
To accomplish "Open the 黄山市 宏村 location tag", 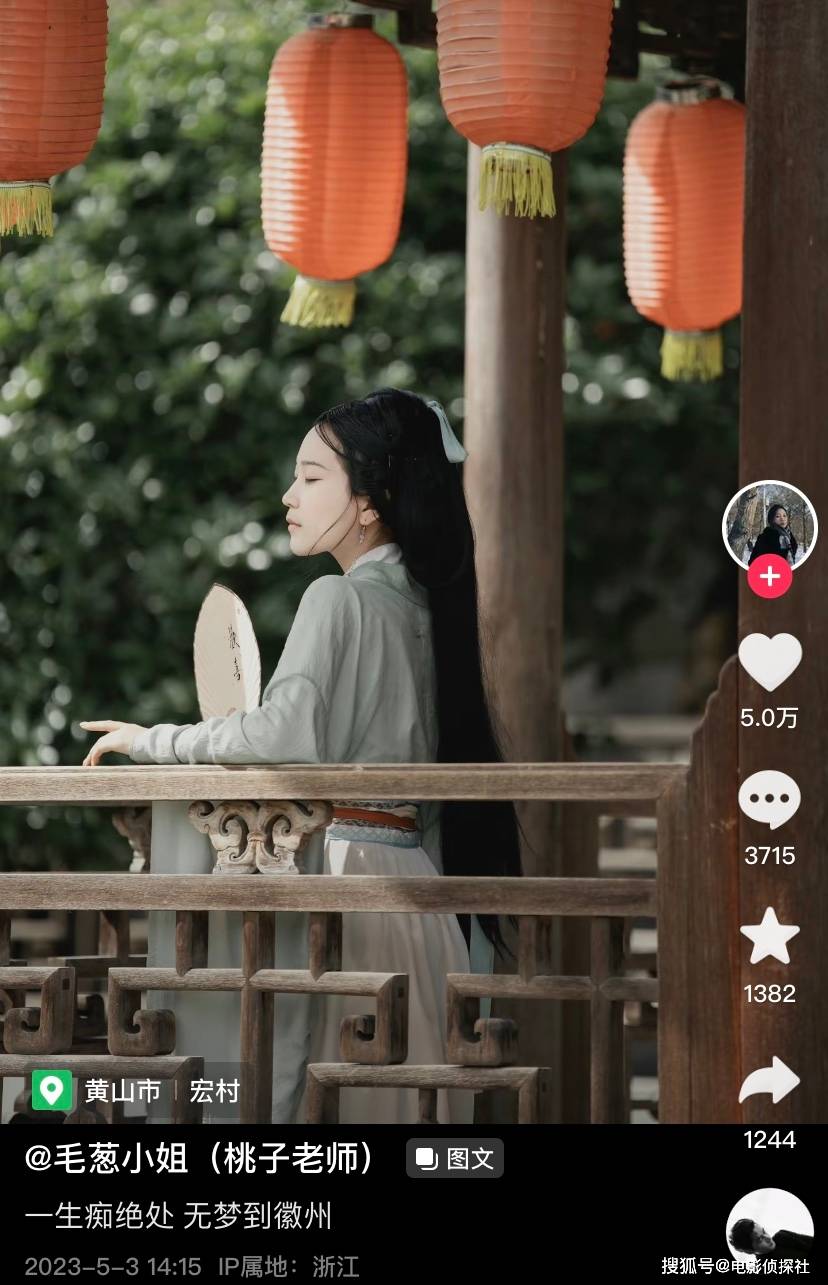I will click(x=136, y=1090).
